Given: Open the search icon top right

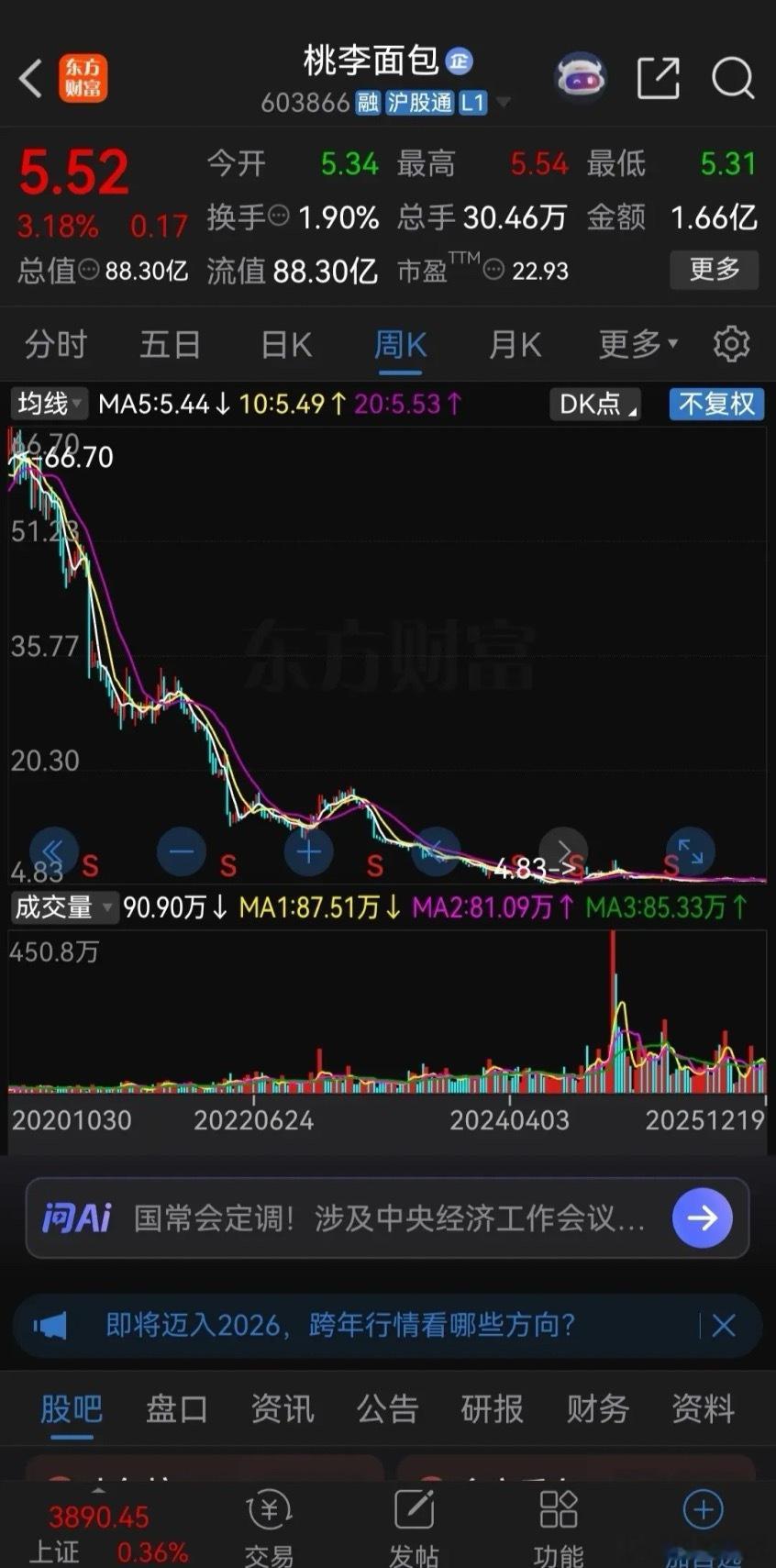Looking at the screenshot, I should pyautogui.click(x=732, y=78).
